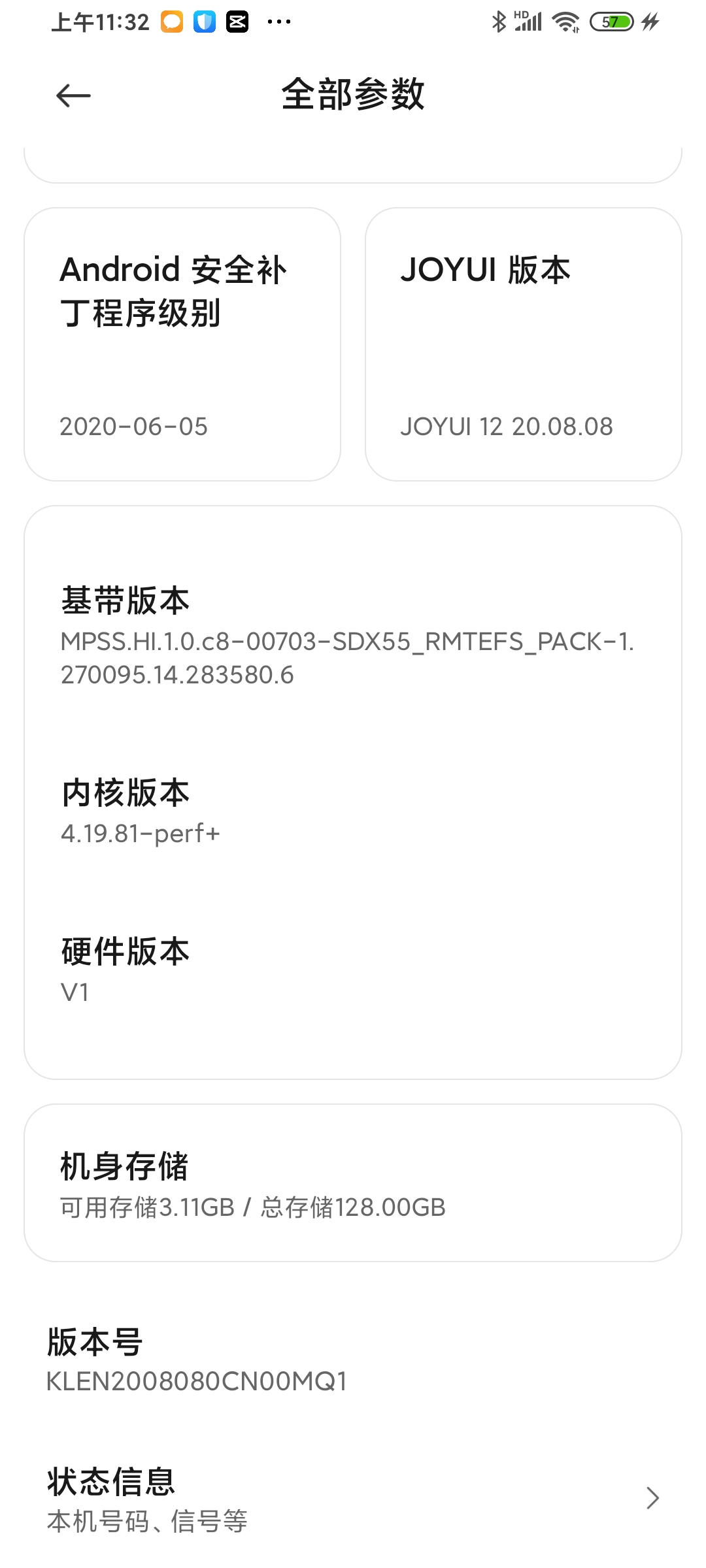The width and height of the screenshot is (706, 1568).
Task: Open the 状态信息 row
Action: (x=353, y=1499)
